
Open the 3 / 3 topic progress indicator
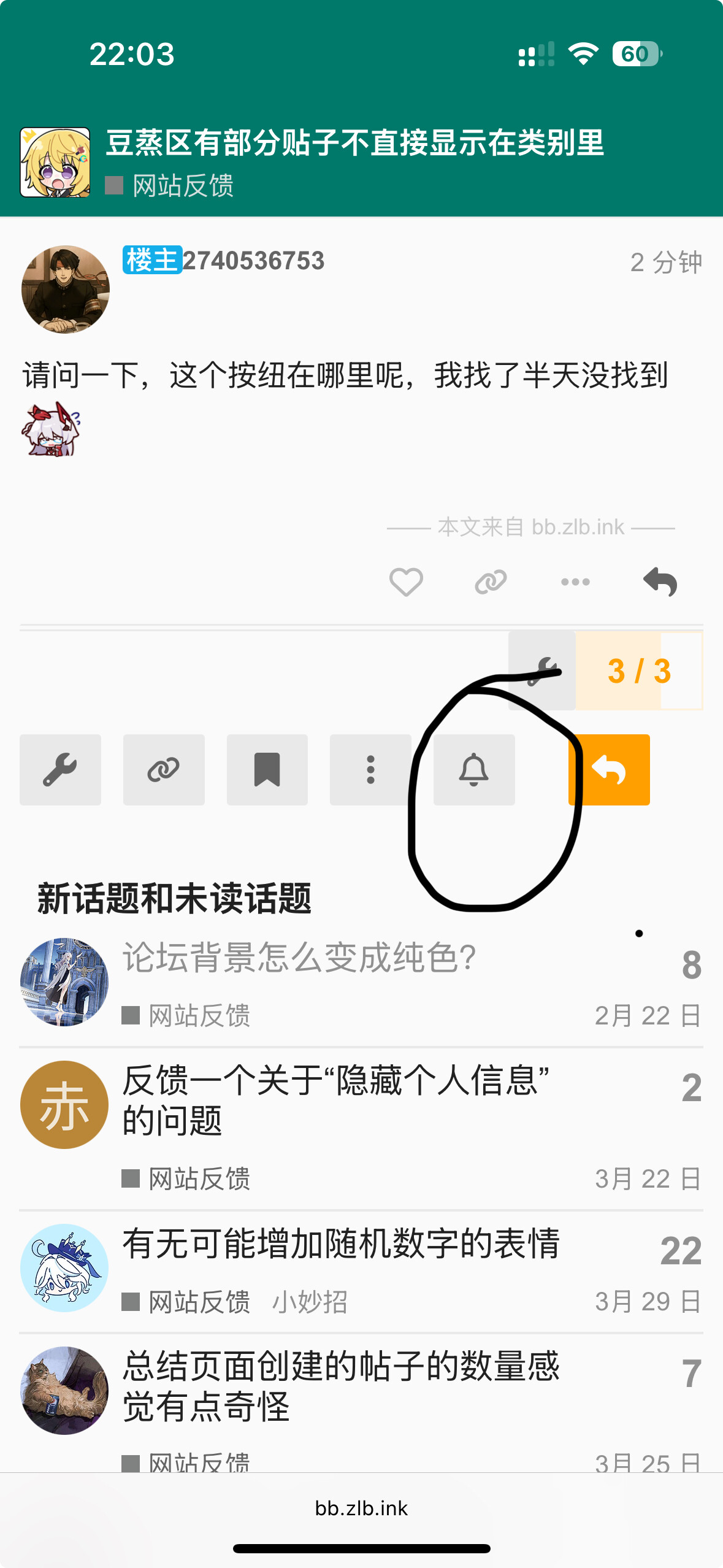pyautogui.click(x=639, y=671)
